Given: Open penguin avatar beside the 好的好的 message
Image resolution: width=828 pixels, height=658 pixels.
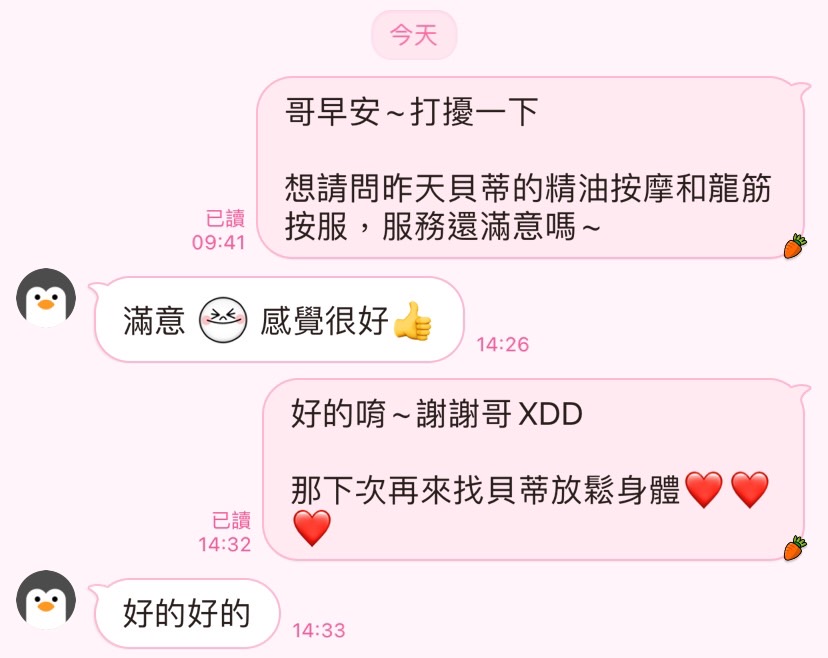Looking at the screenshot, I should tap(46, 599).
